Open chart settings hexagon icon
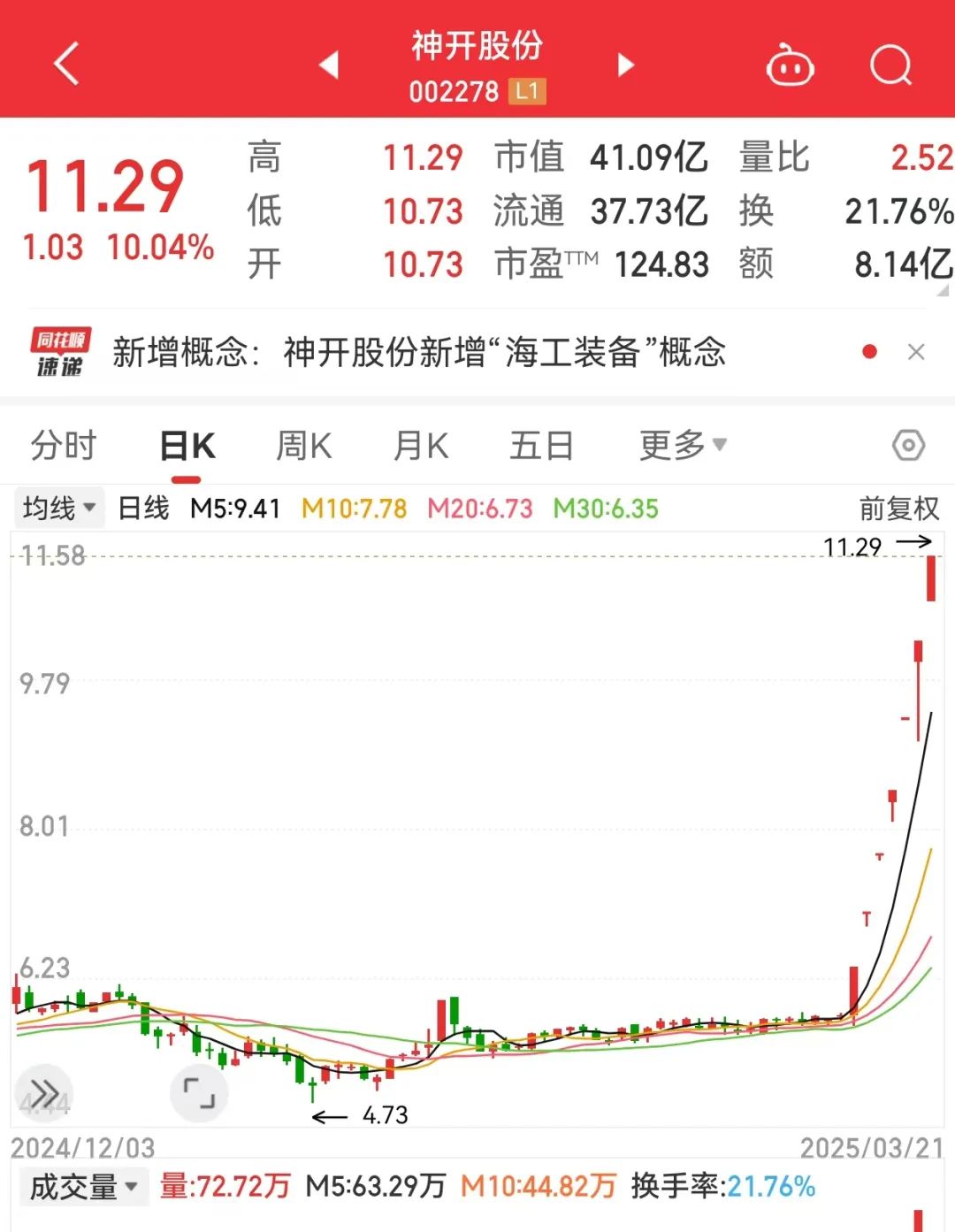 [x=908, y=445]
